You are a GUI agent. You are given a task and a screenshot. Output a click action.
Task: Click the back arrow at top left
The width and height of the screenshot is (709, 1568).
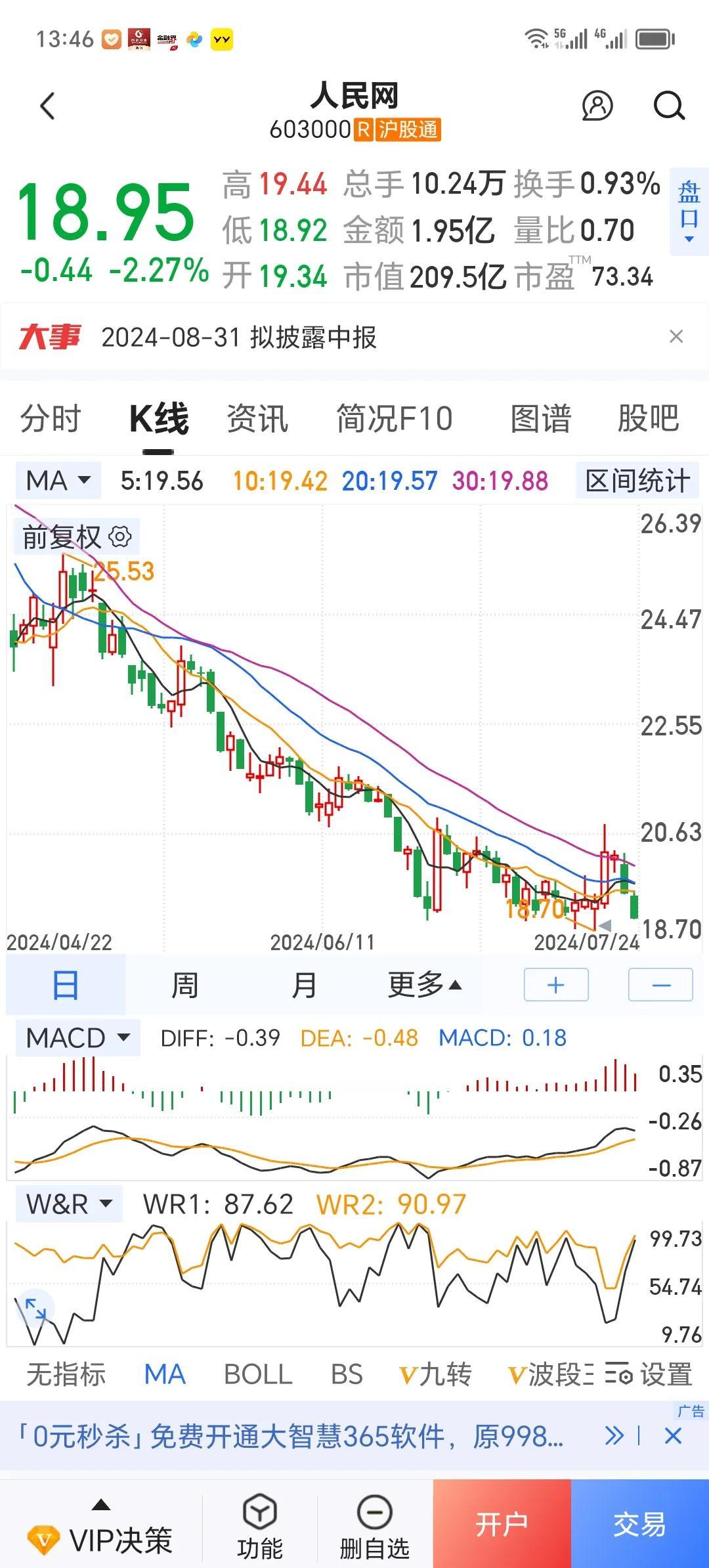click(46, 105)
